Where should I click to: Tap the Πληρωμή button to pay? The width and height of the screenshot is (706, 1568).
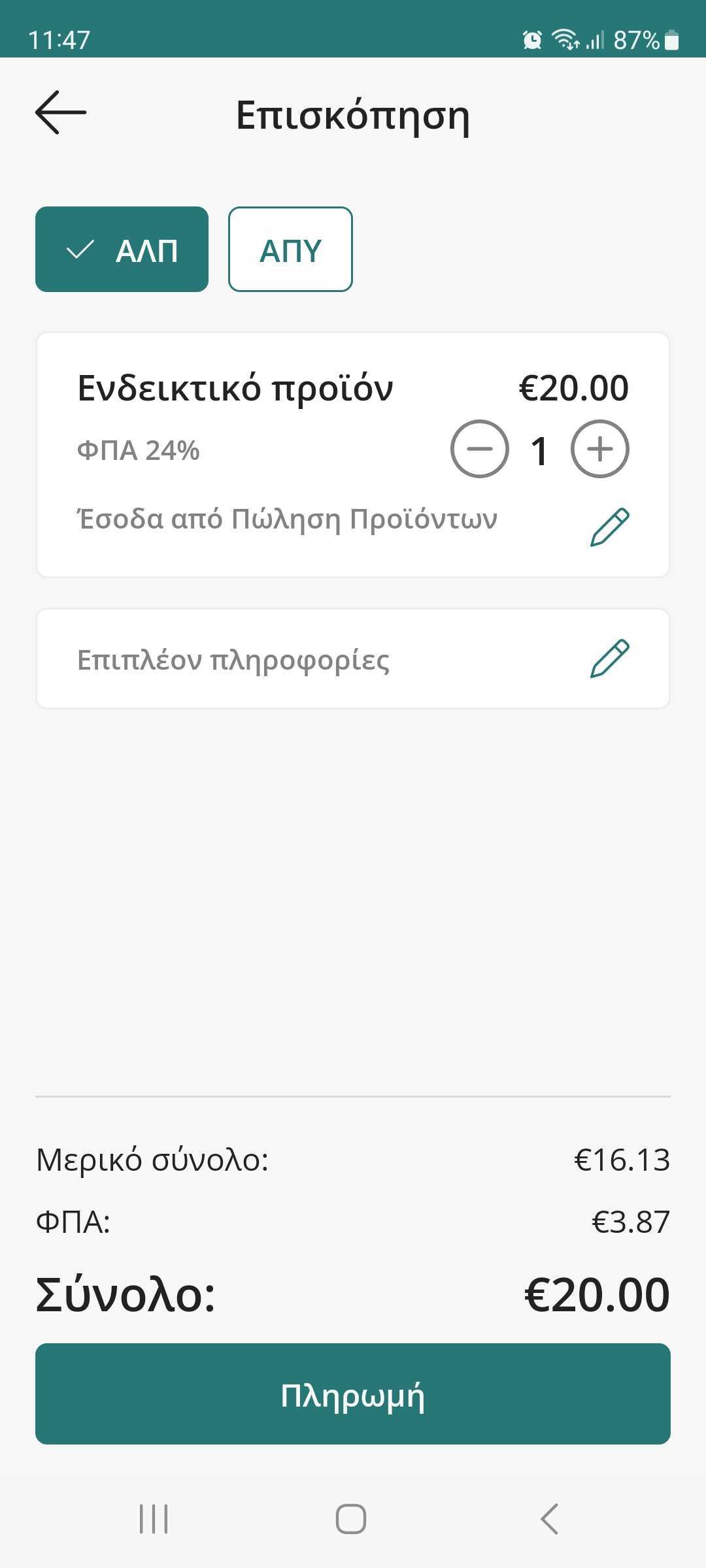pyautogui.click(x=353, y=1394)
